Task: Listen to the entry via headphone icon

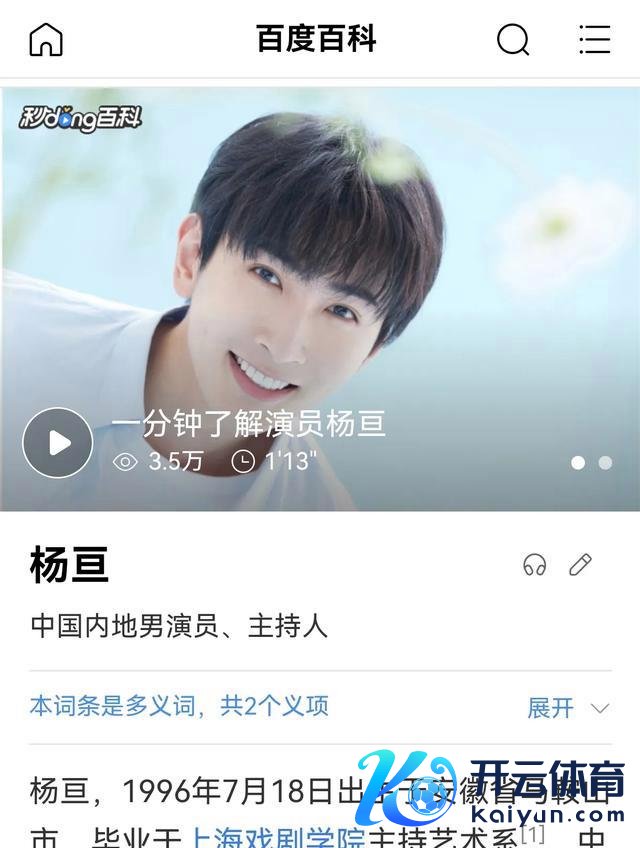Action: [535, 565]
